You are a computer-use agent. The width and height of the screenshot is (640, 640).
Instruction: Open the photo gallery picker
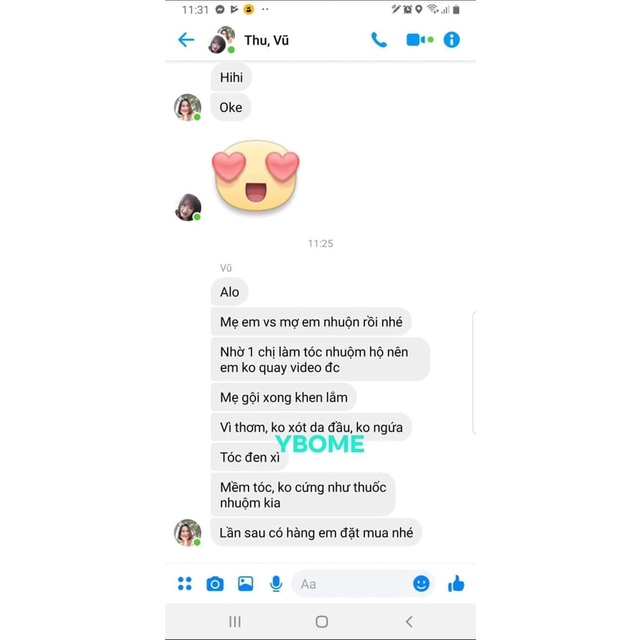pos(246,584)
